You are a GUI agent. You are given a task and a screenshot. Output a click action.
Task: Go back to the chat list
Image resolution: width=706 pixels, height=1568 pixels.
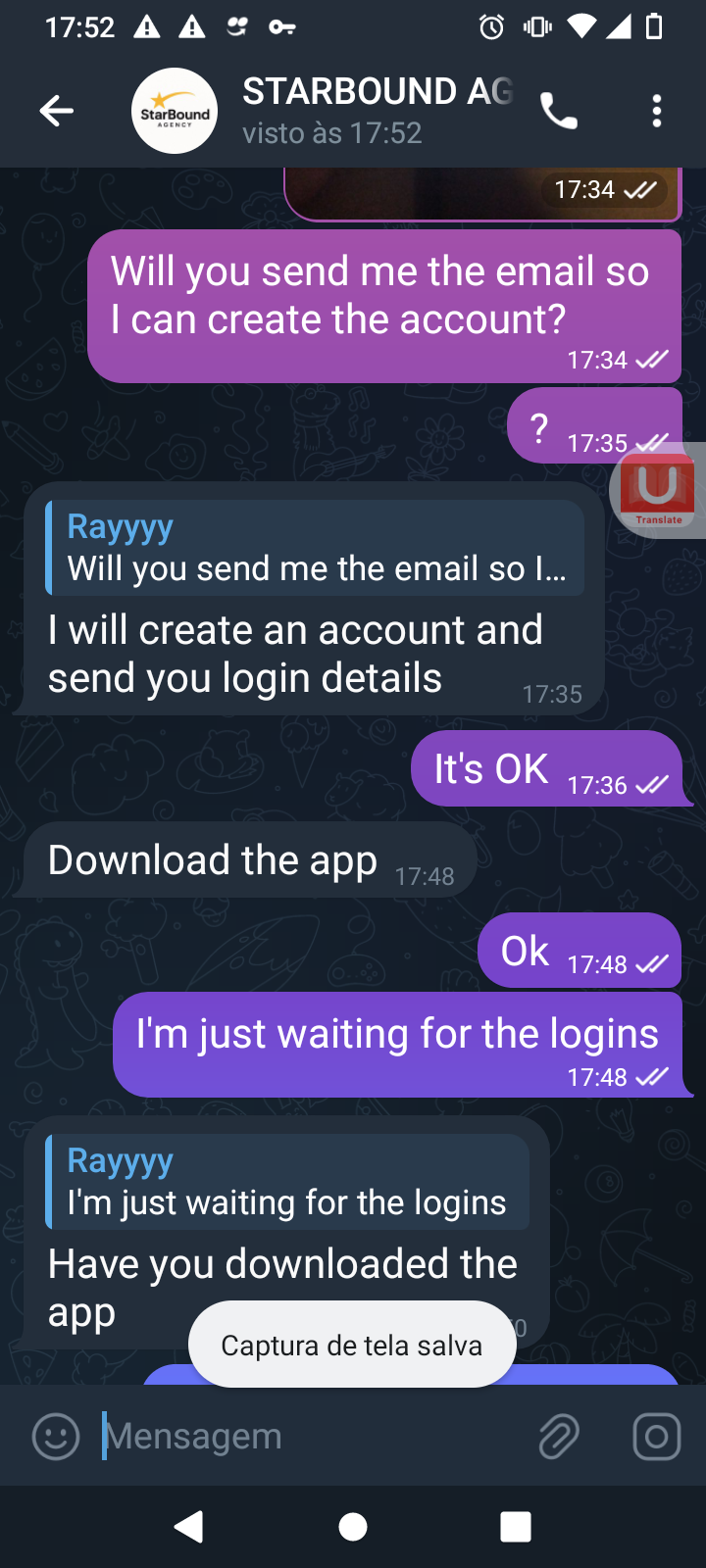tap(56, 111)
